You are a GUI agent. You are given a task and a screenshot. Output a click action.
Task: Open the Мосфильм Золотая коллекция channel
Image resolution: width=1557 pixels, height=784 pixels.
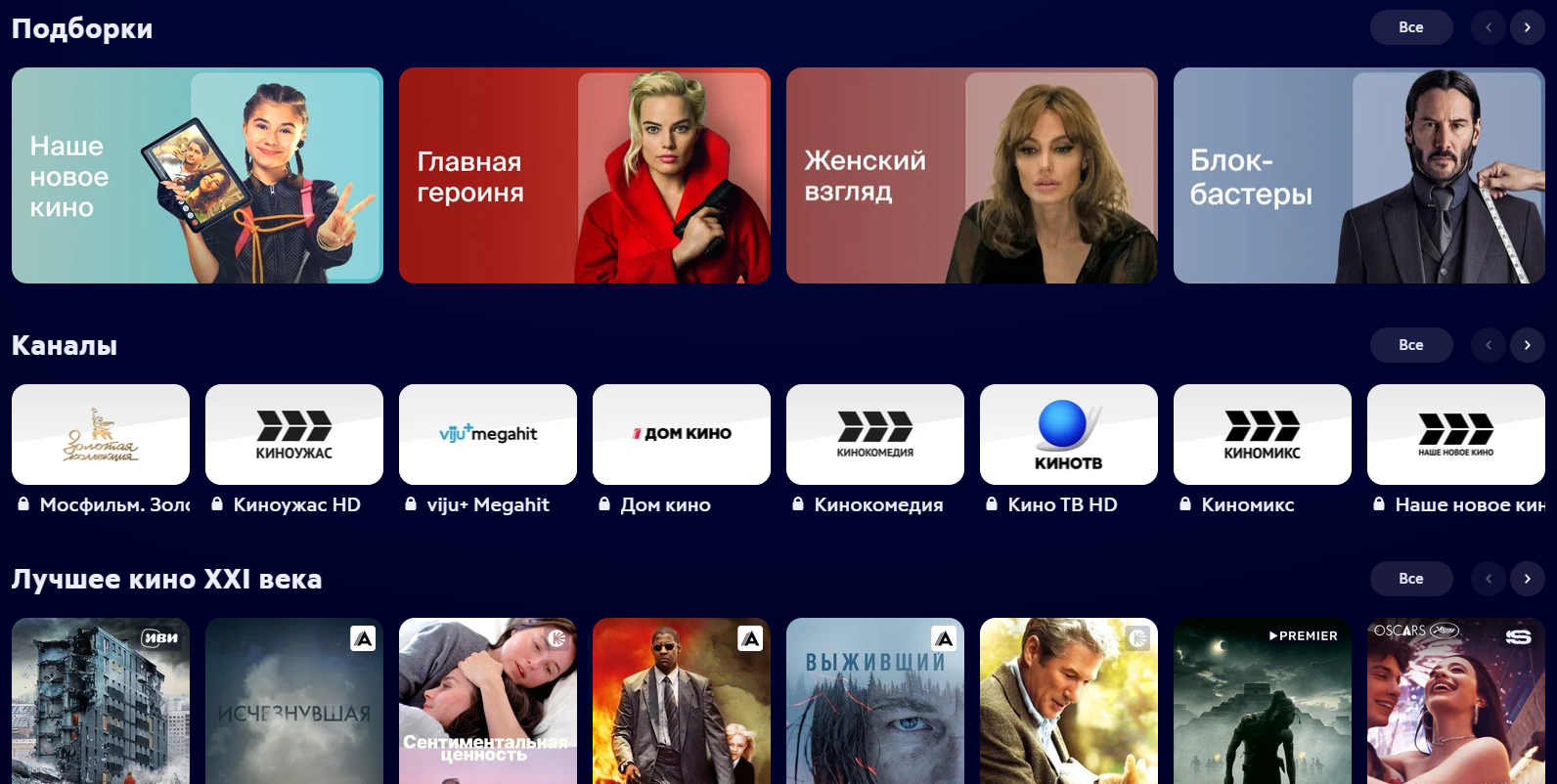(x=100, y=435)
